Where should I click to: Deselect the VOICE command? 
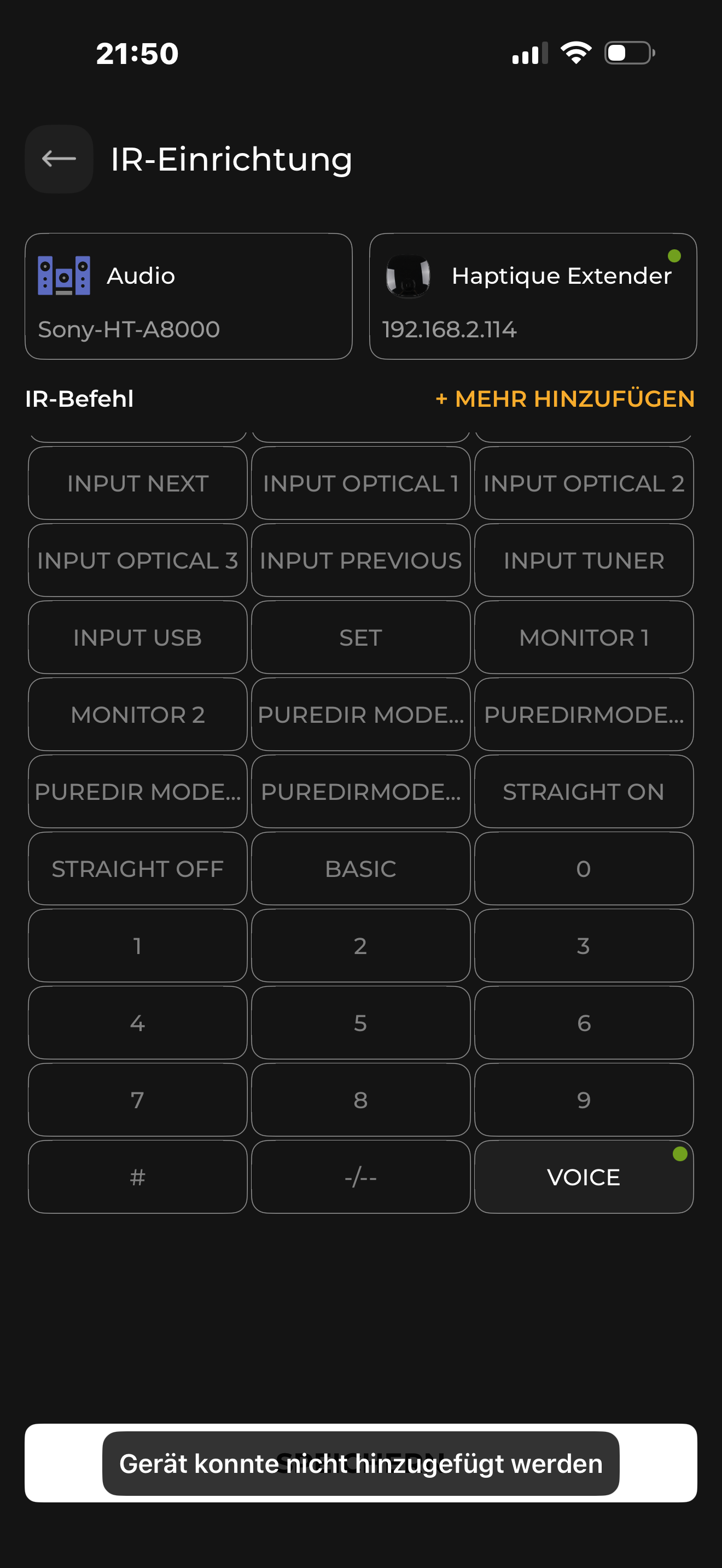[584, 1177]
